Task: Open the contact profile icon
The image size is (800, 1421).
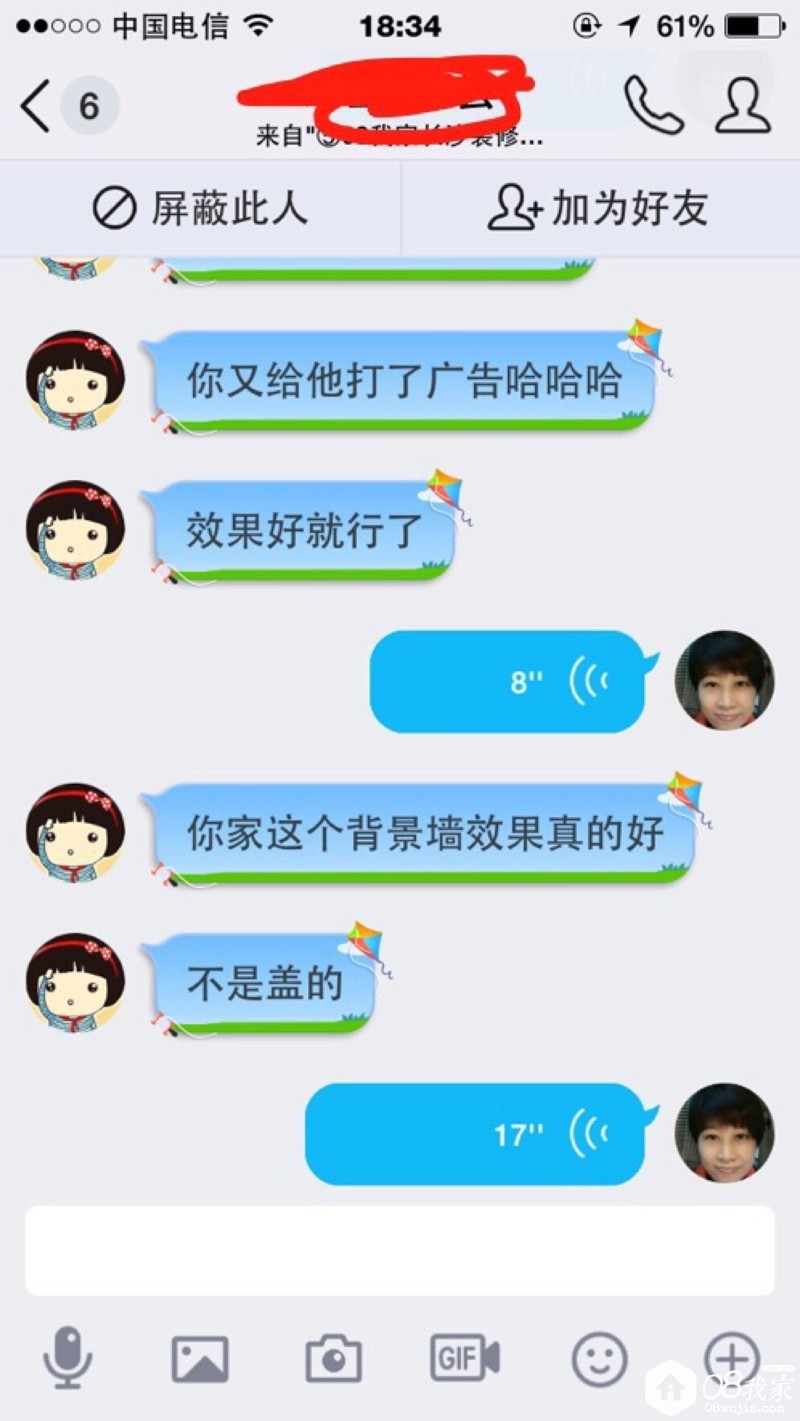Action: point(743,105)
